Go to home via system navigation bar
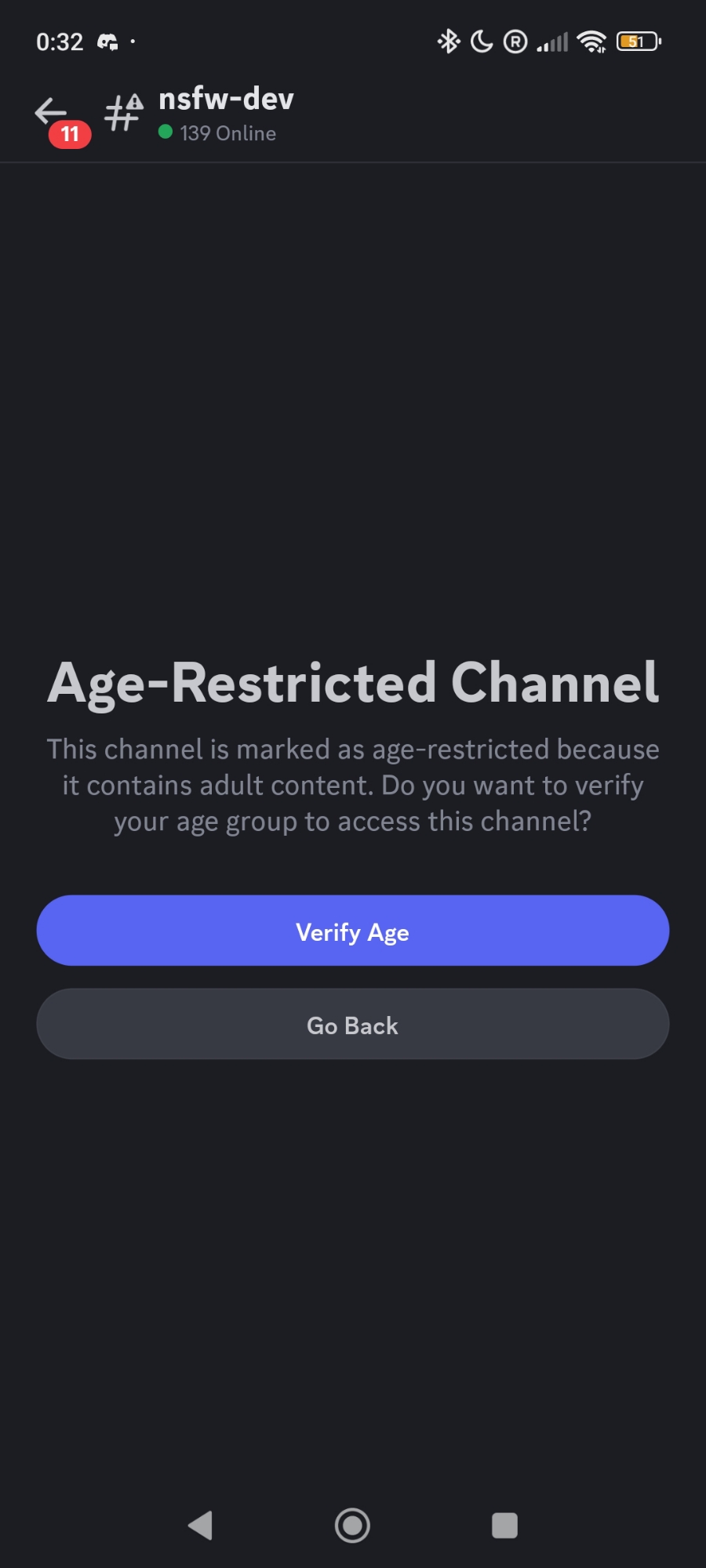Image resolution: width=706 pixels, height=1568 pixels. 352,1526
